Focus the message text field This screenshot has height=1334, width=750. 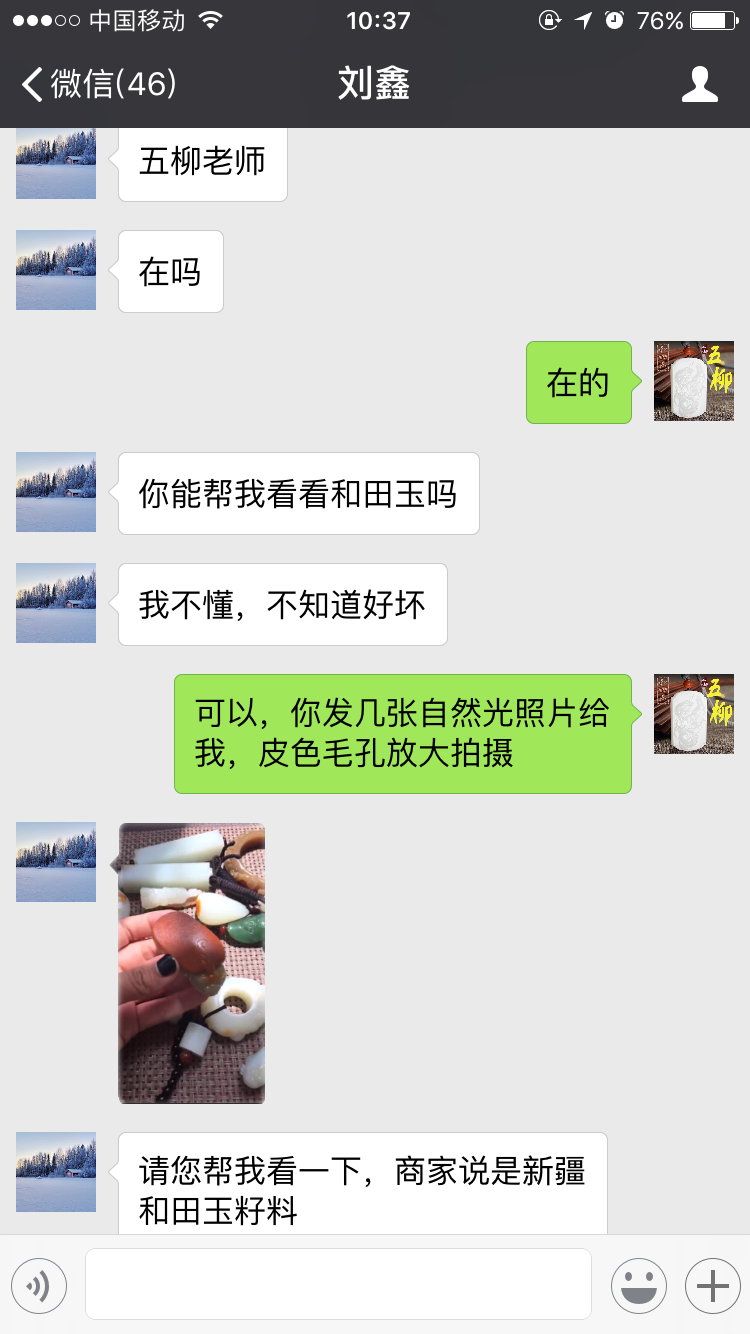tap(338, 1284)
